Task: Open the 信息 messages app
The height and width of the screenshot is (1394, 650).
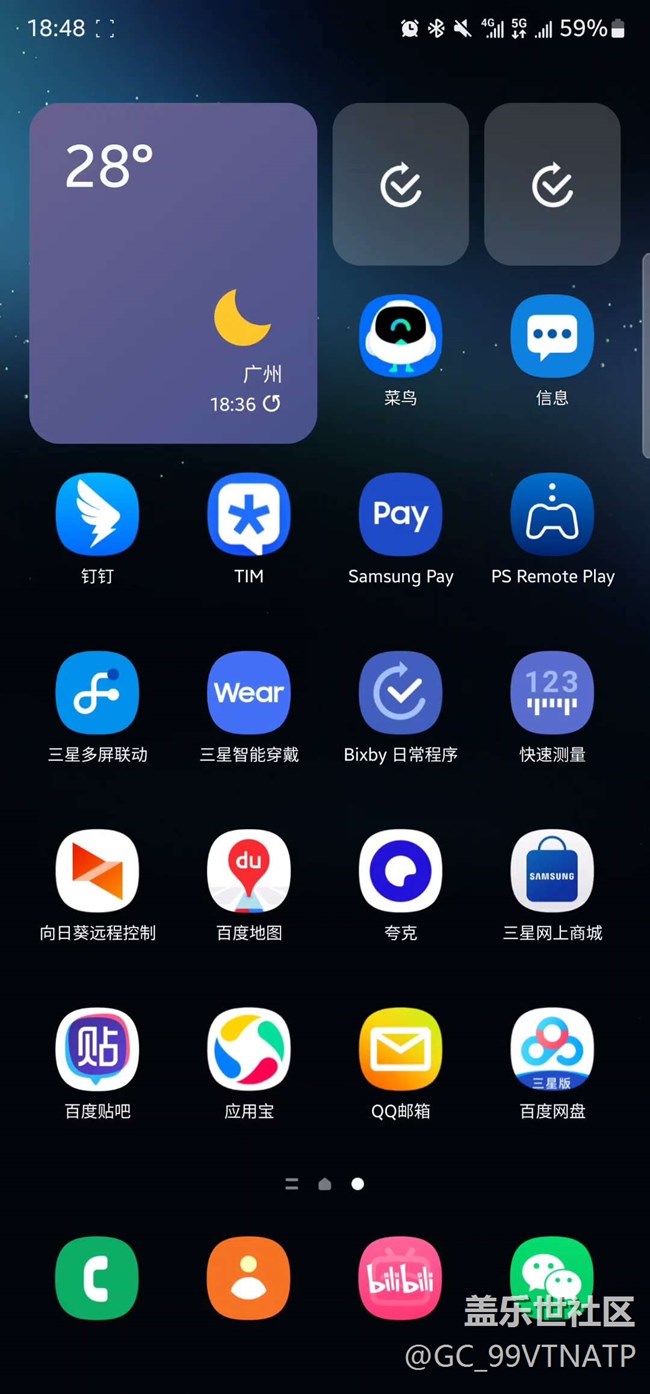Action: point(552,337)
